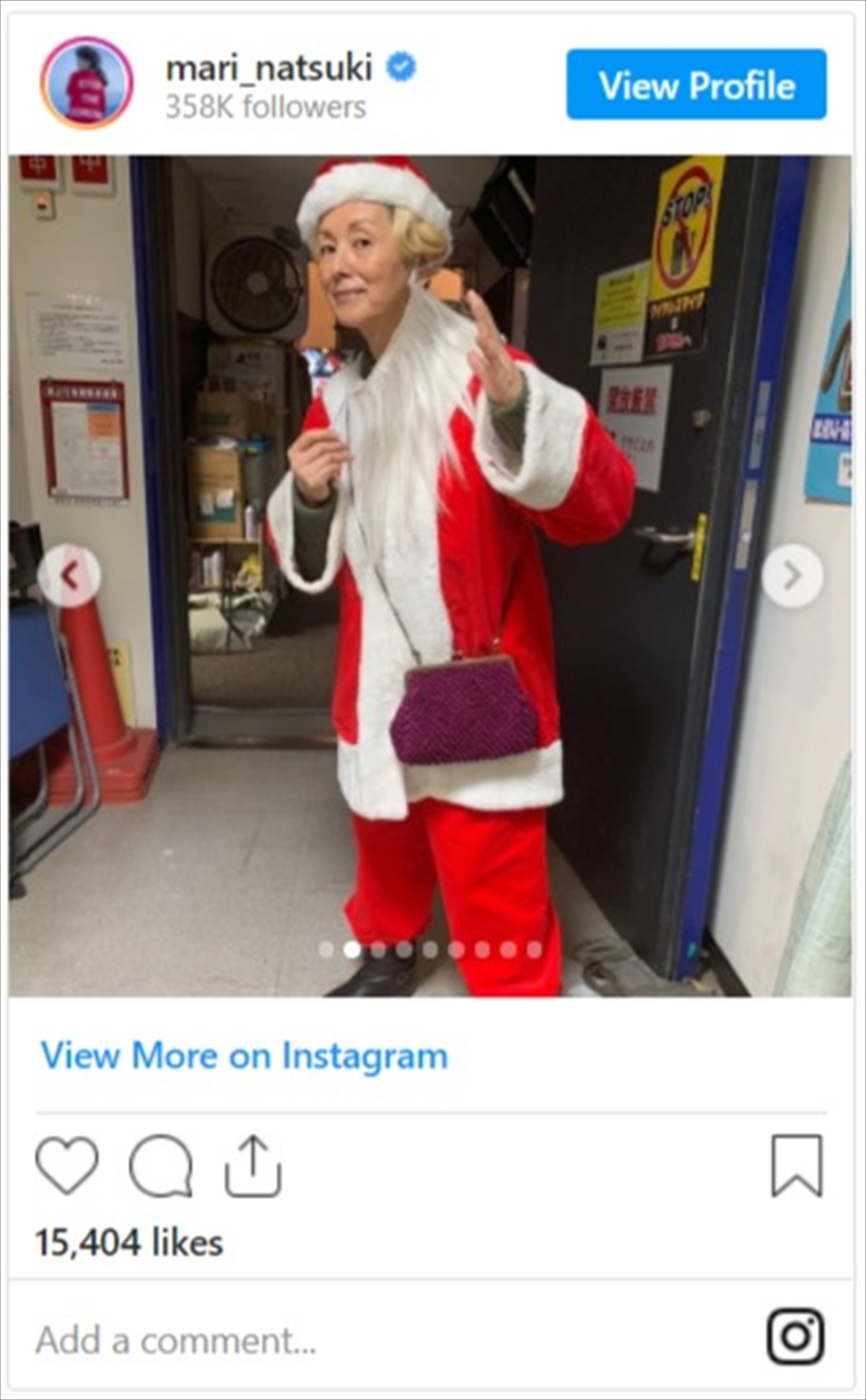Go to the next photo in carousel
The width and height of the screenshot is (866, 1400).
tap(792, 576)
